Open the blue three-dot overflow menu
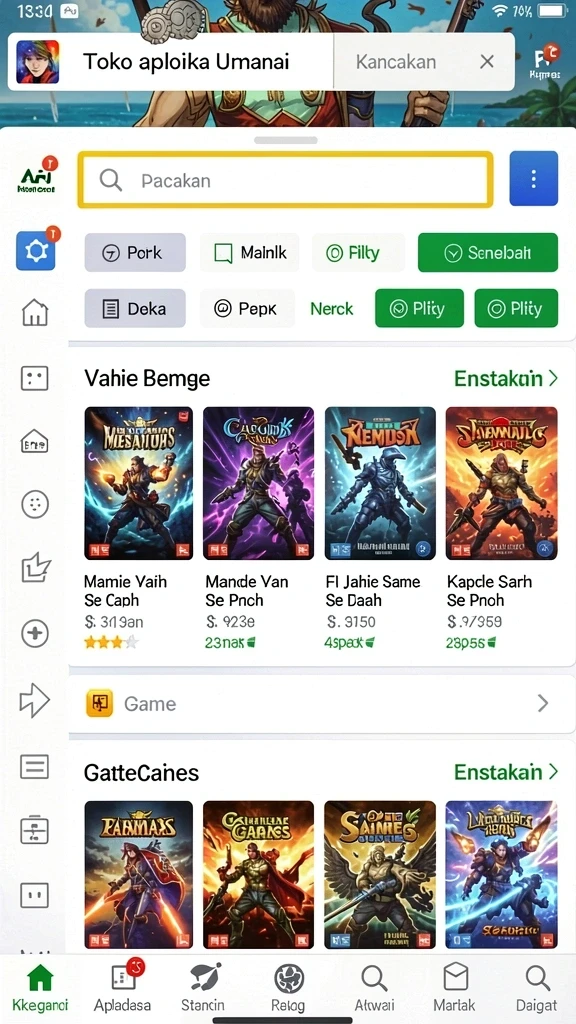Viewport: 576px width, 1024px height. pyautogui.click(x=534, y=178)
